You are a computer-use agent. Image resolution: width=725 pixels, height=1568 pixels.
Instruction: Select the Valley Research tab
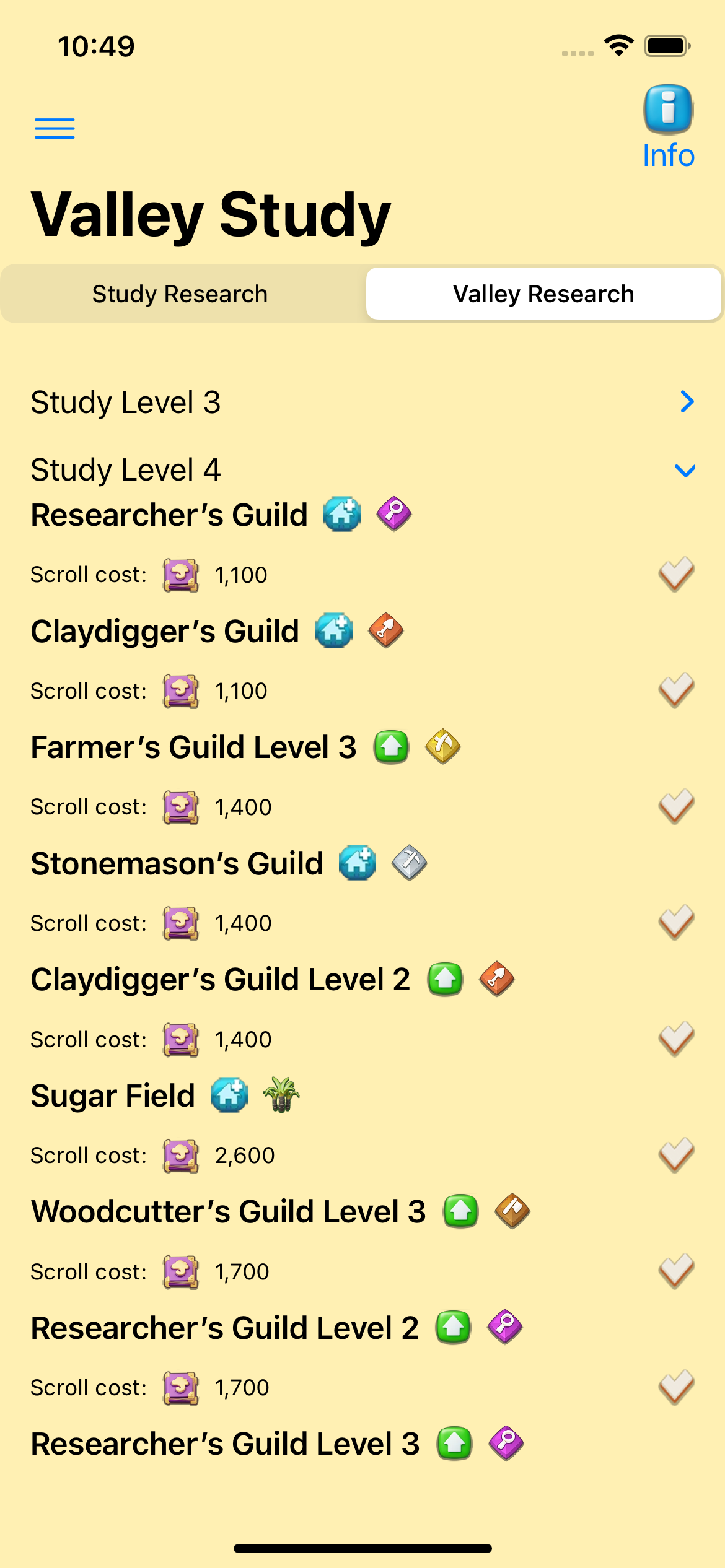click(543, 294)
